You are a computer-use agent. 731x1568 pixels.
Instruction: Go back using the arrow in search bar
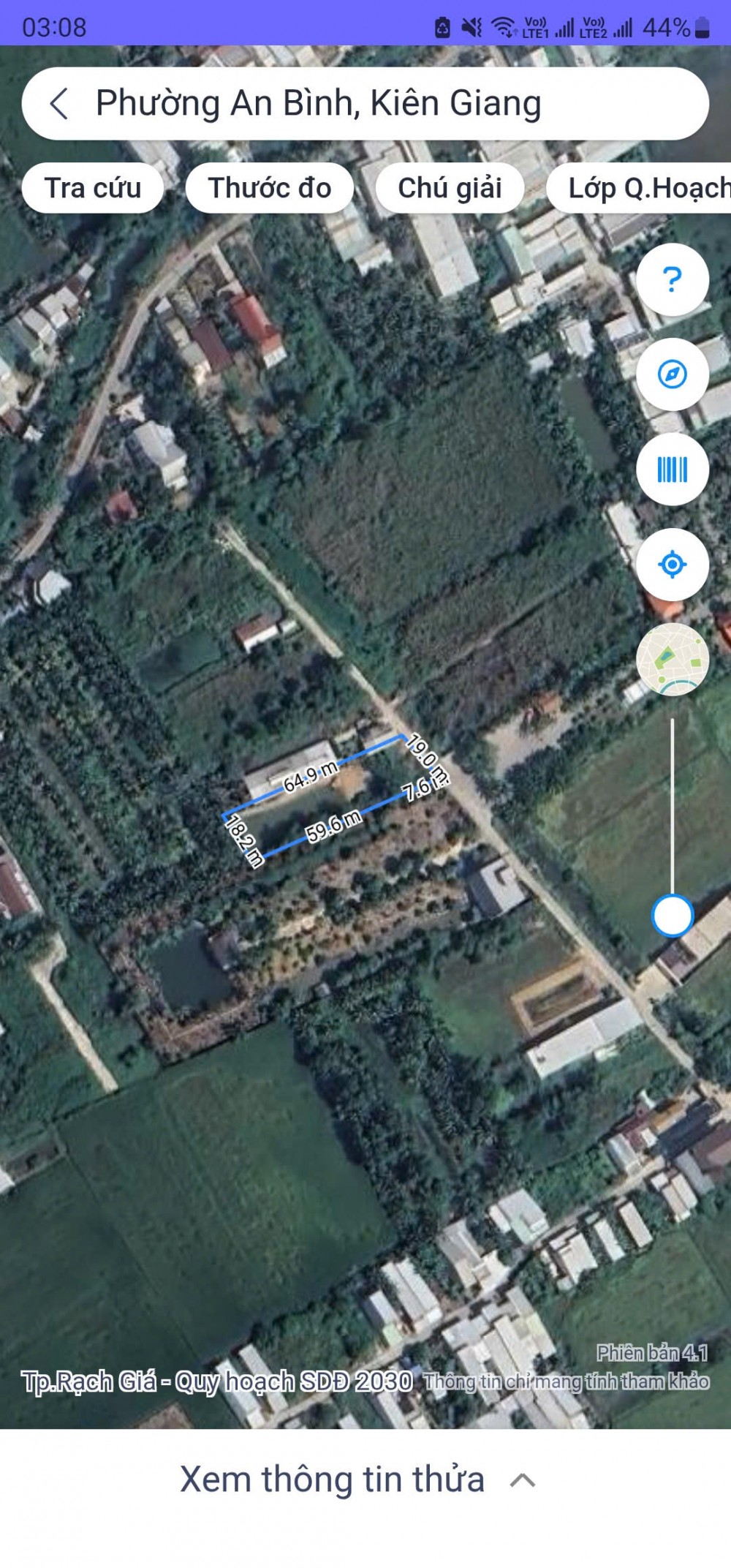59,103
